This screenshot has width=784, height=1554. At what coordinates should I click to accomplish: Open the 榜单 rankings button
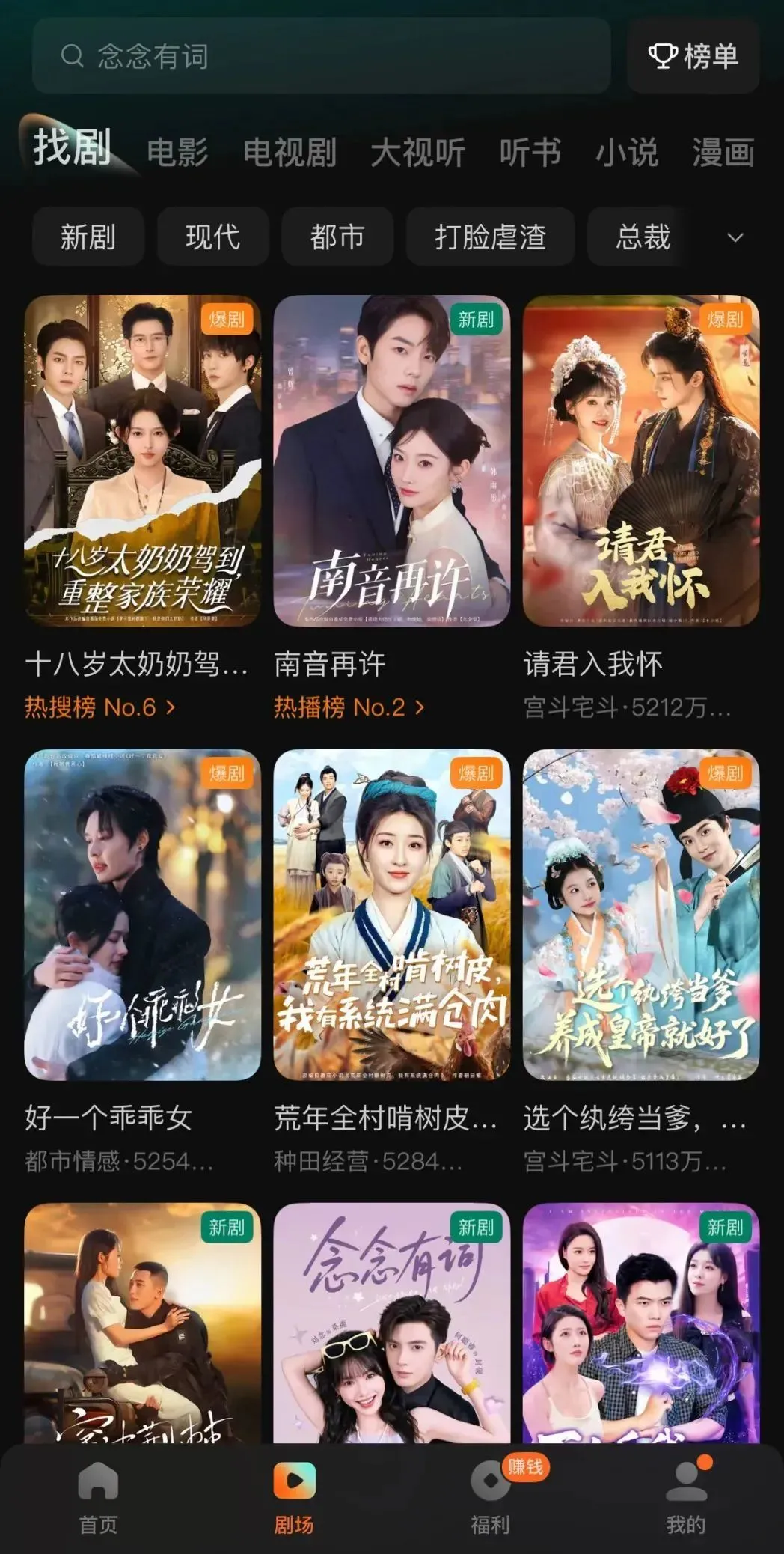point(693,56)
